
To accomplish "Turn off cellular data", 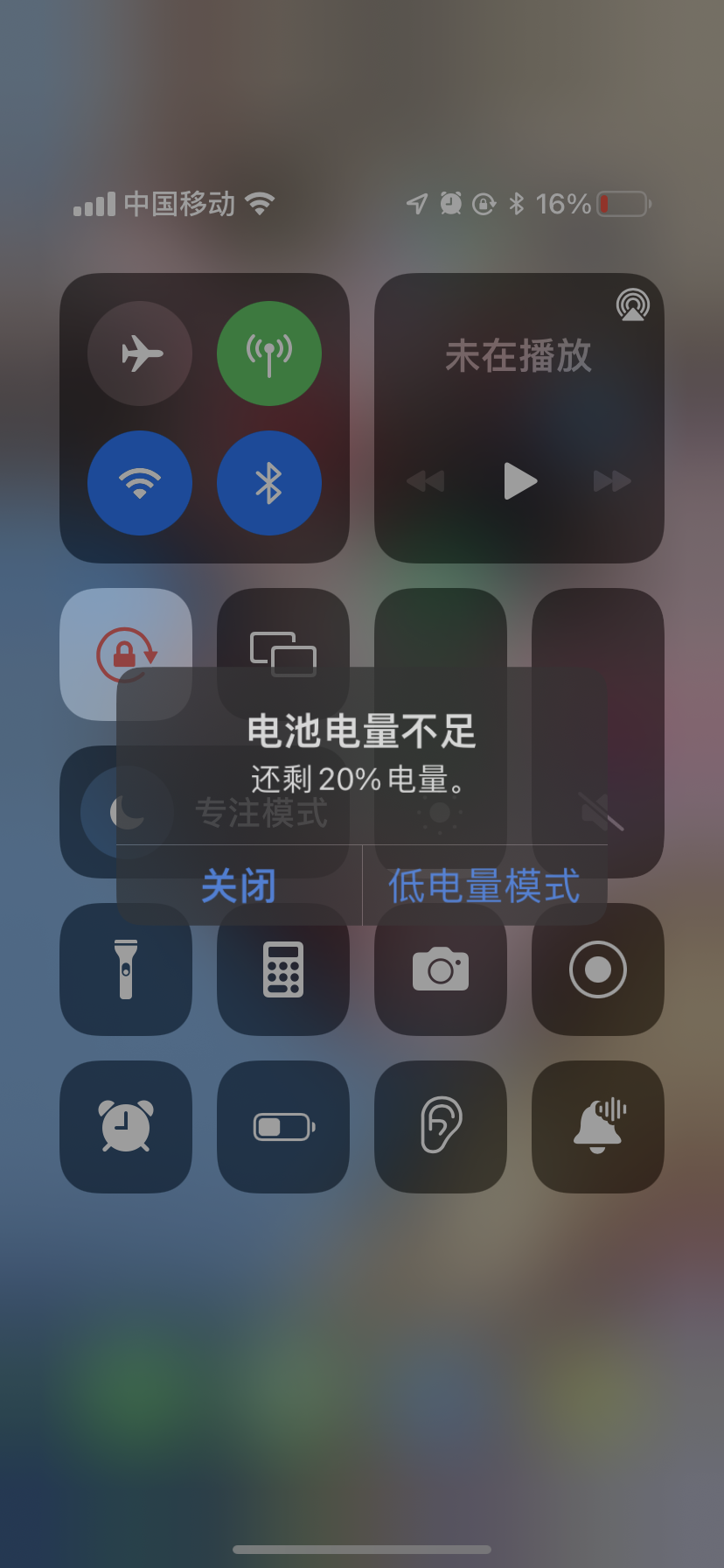I will tap(269, 353).
